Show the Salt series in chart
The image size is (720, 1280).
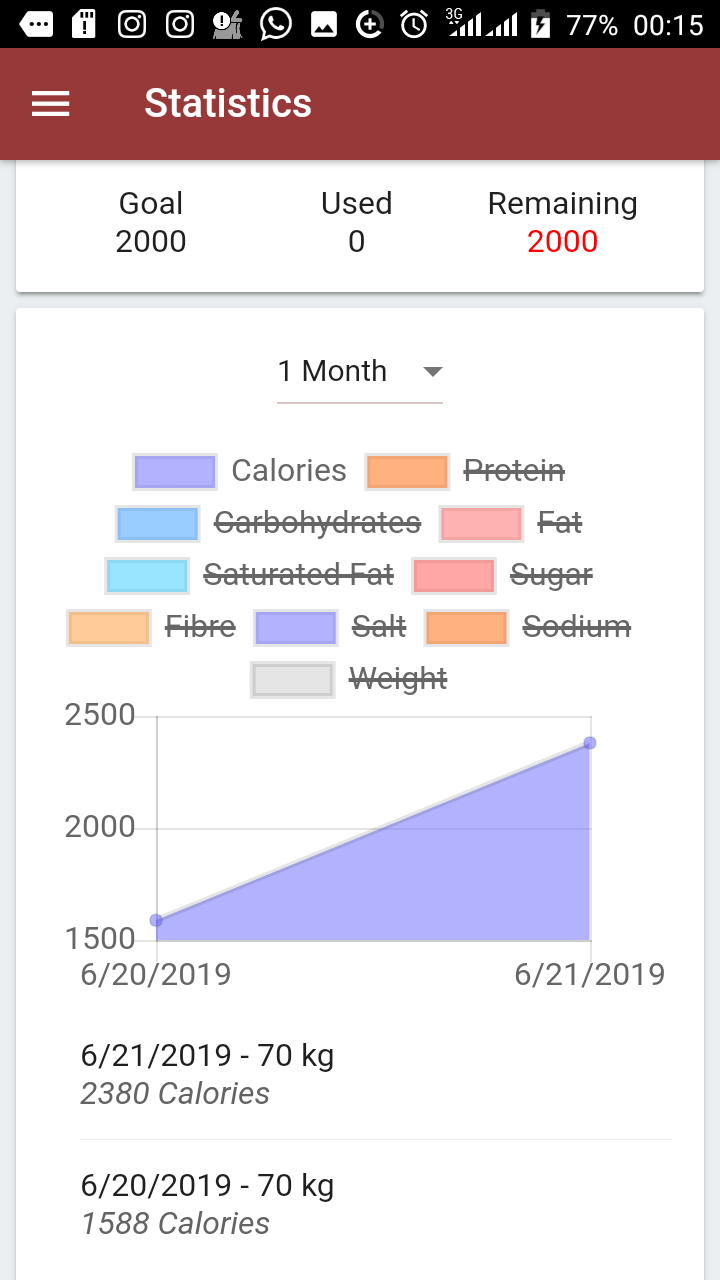[331, 627]
